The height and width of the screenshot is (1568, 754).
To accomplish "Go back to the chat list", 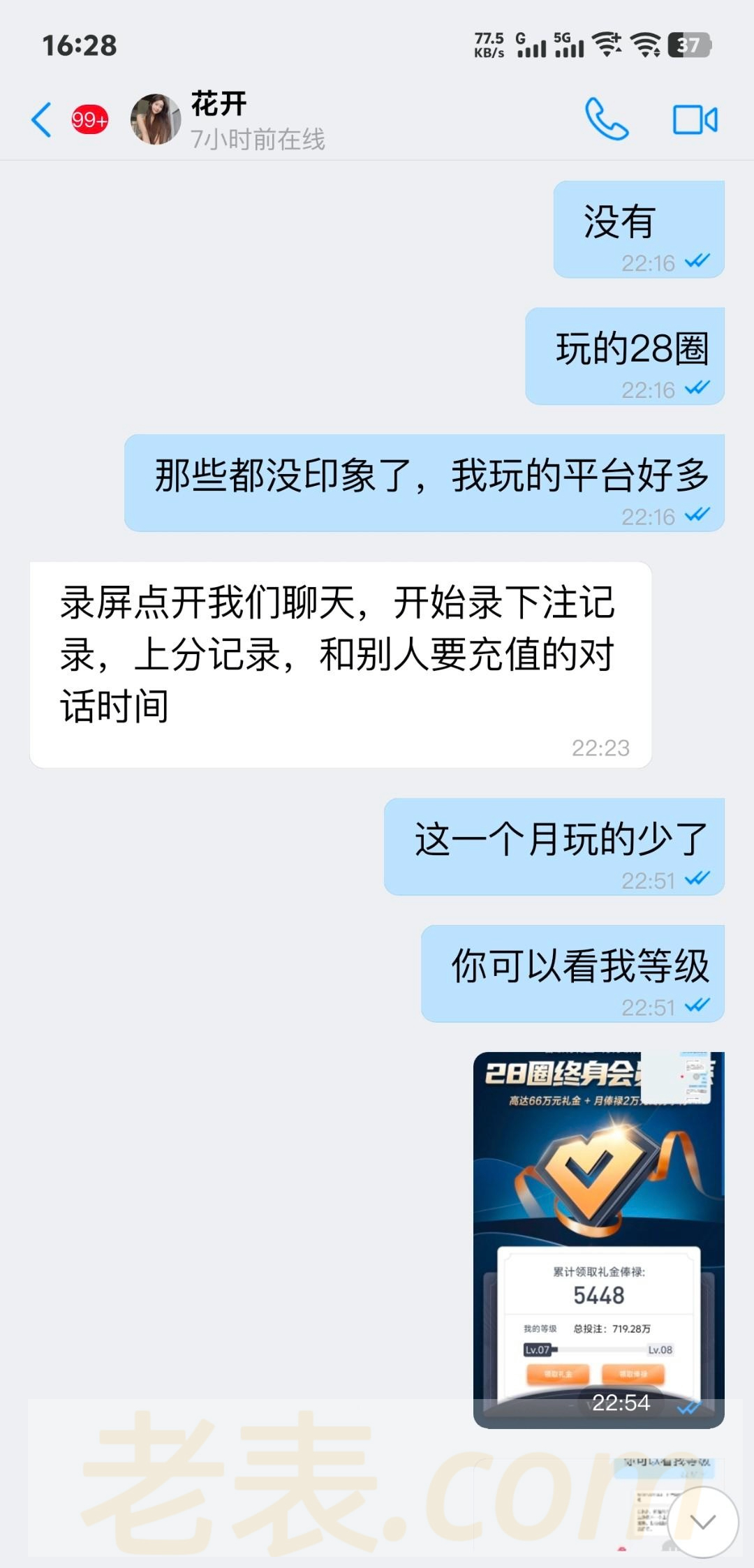I will (x=42, y=119).
